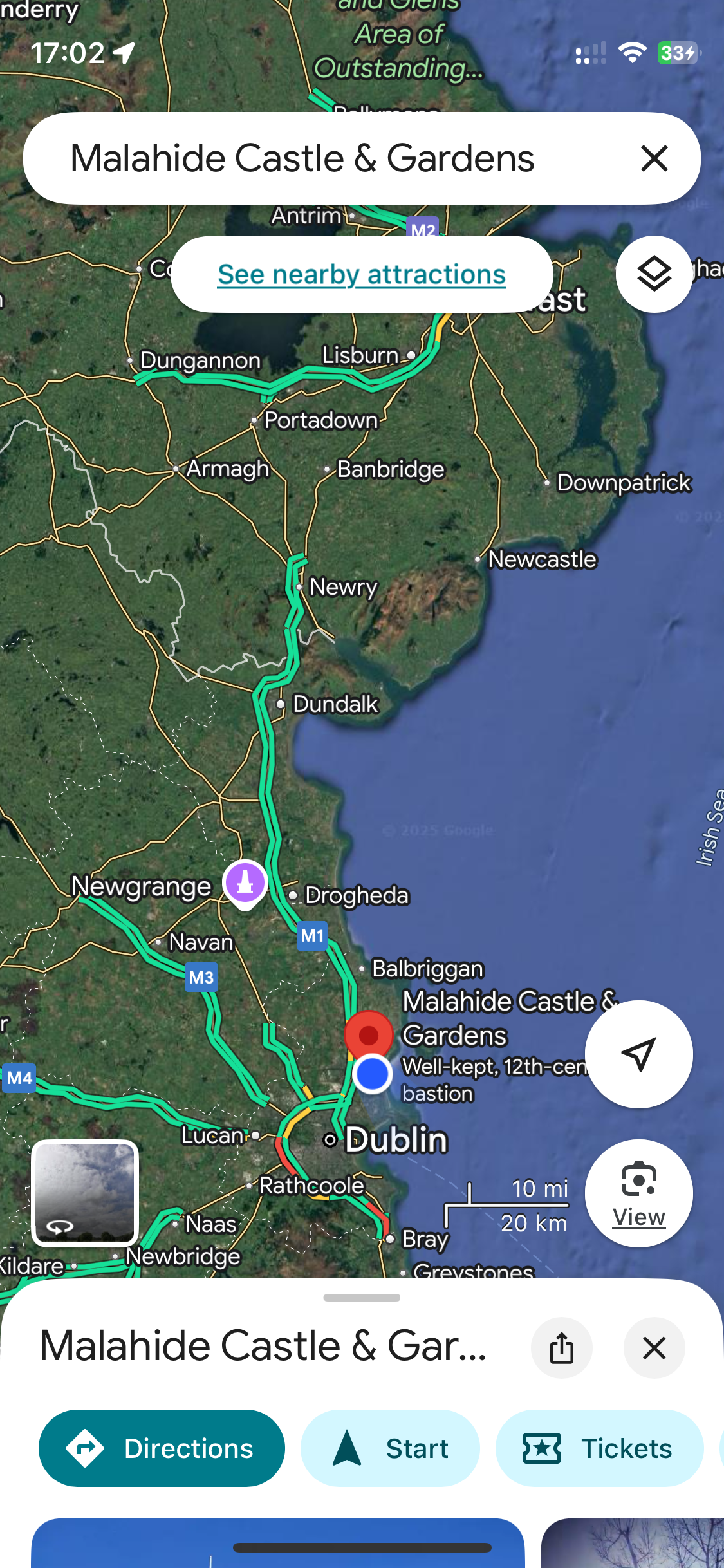Open the map layers selector
The height and width of the screenshot is (1568, 724).
(x=654, y=274)
